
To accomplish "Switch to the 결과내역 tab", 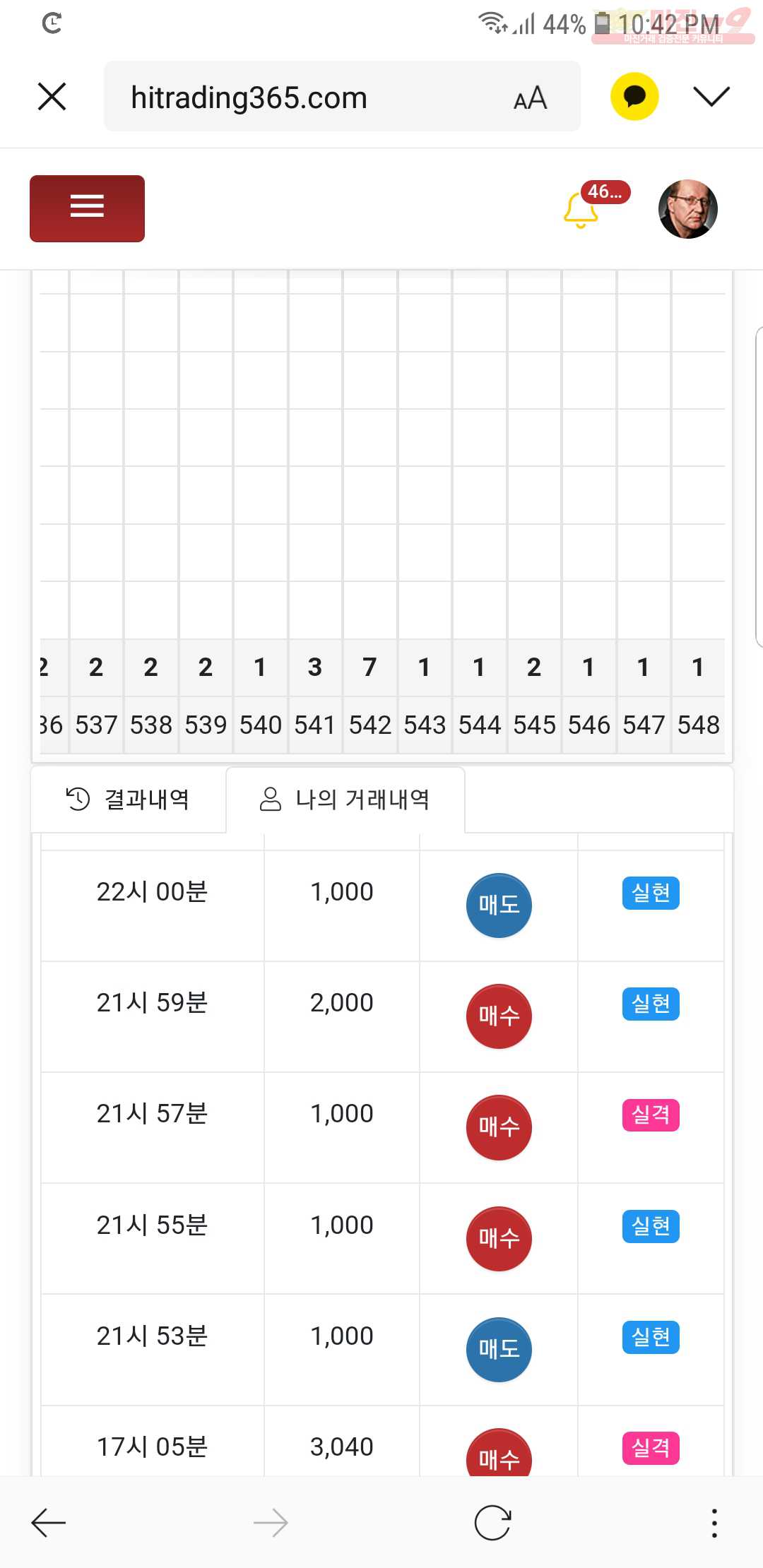I will [x=129, y=800].
